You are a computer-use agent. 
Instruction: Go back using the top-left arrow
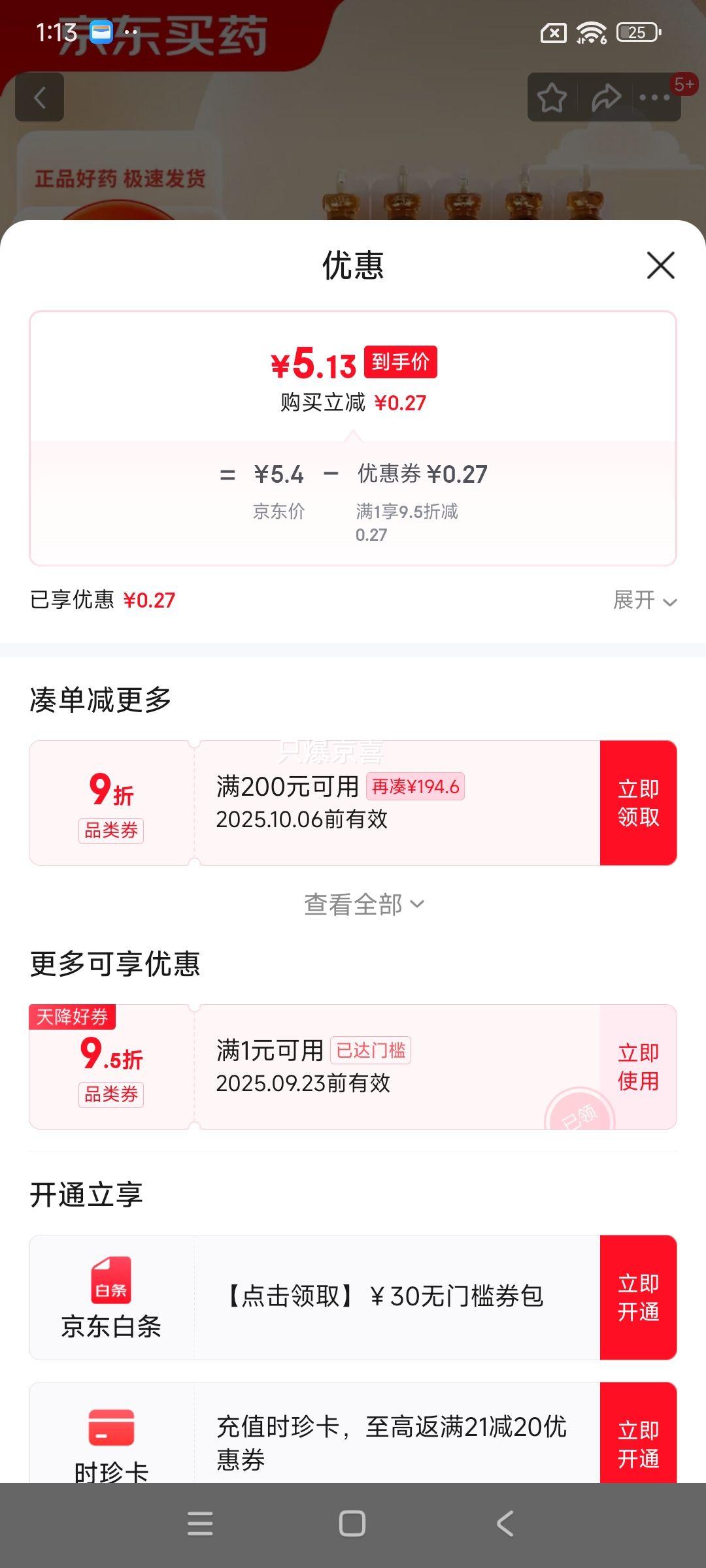coord(40,97)
